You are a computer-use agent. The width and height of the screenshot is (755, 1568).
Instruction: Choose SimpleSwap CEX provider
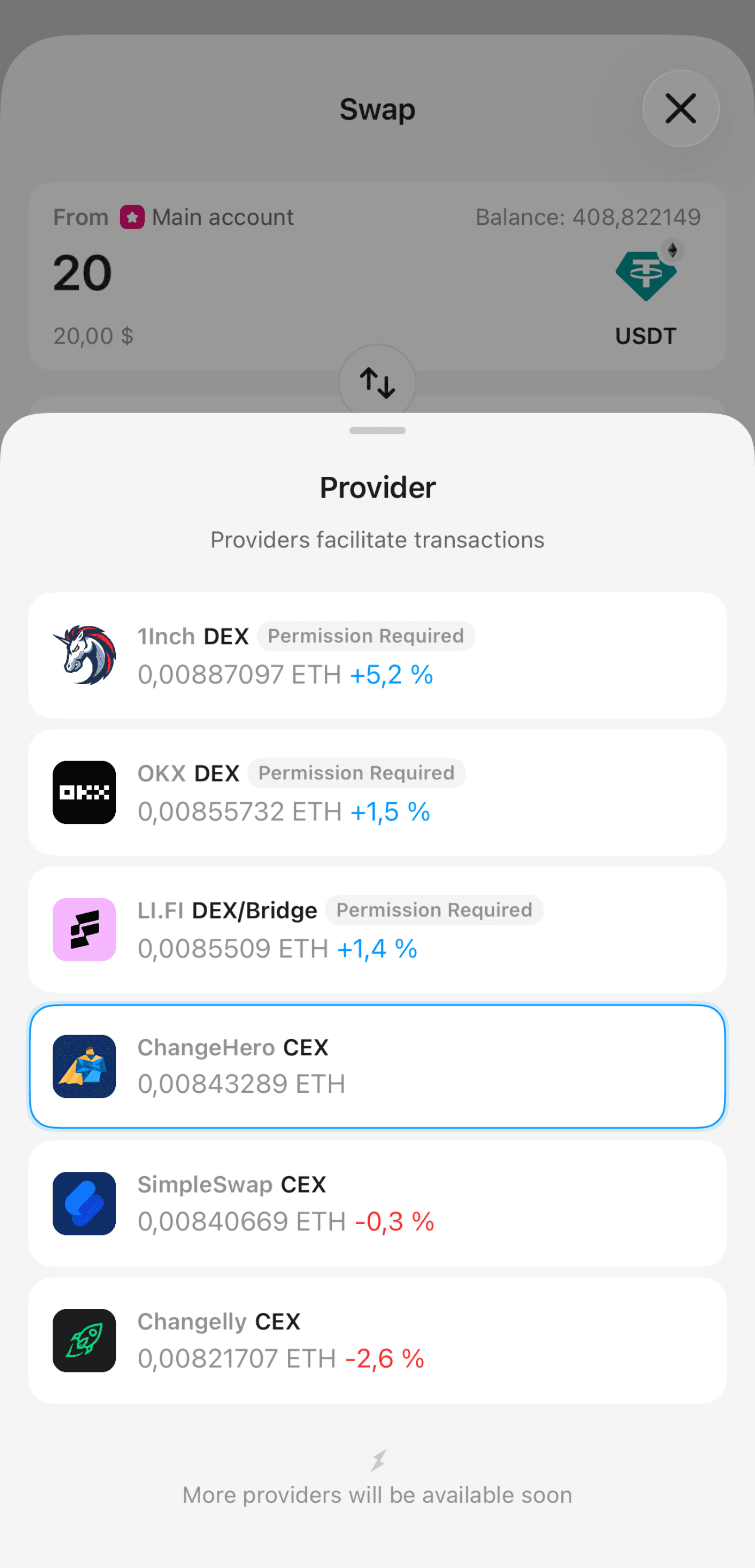click(377, 1203)
